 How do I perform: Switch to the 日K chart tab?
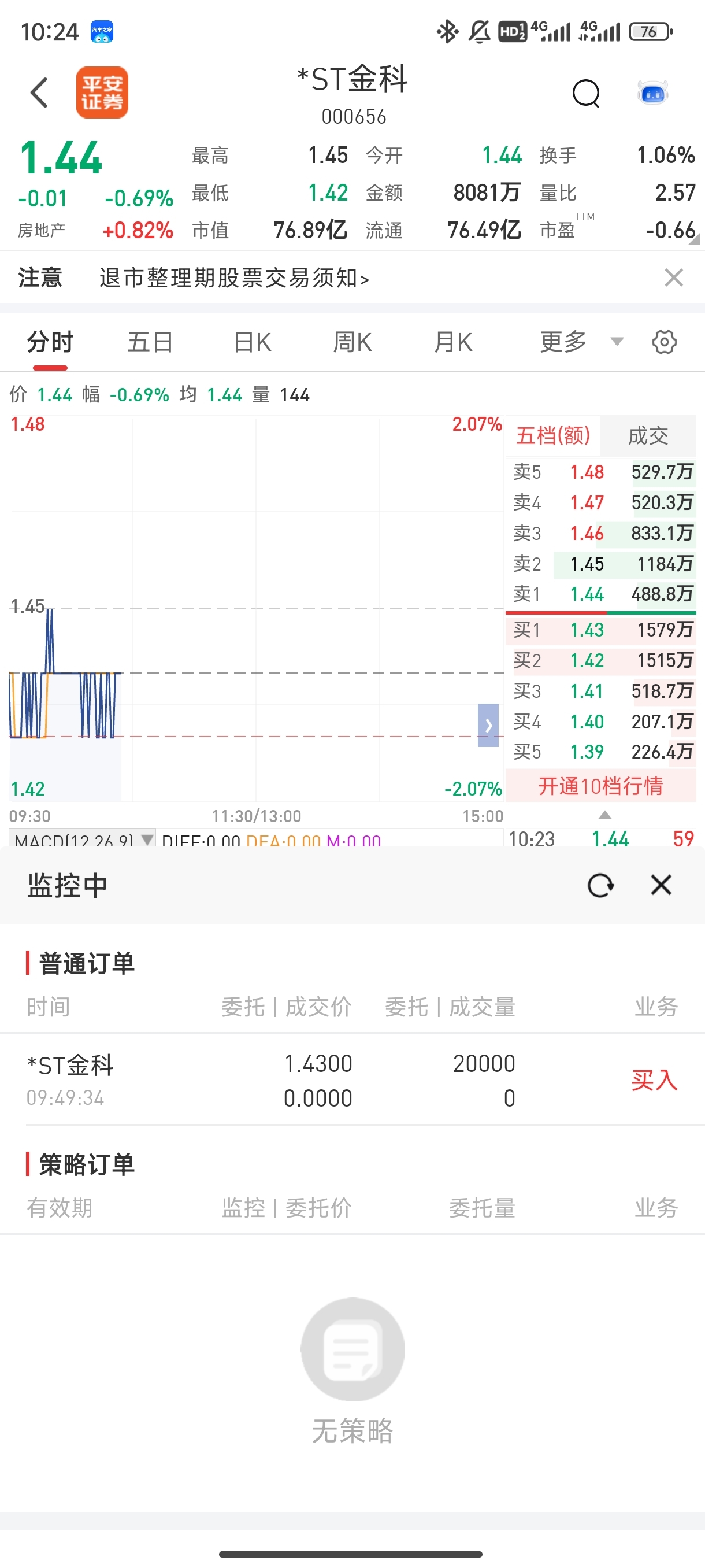[x=251, y=342]
